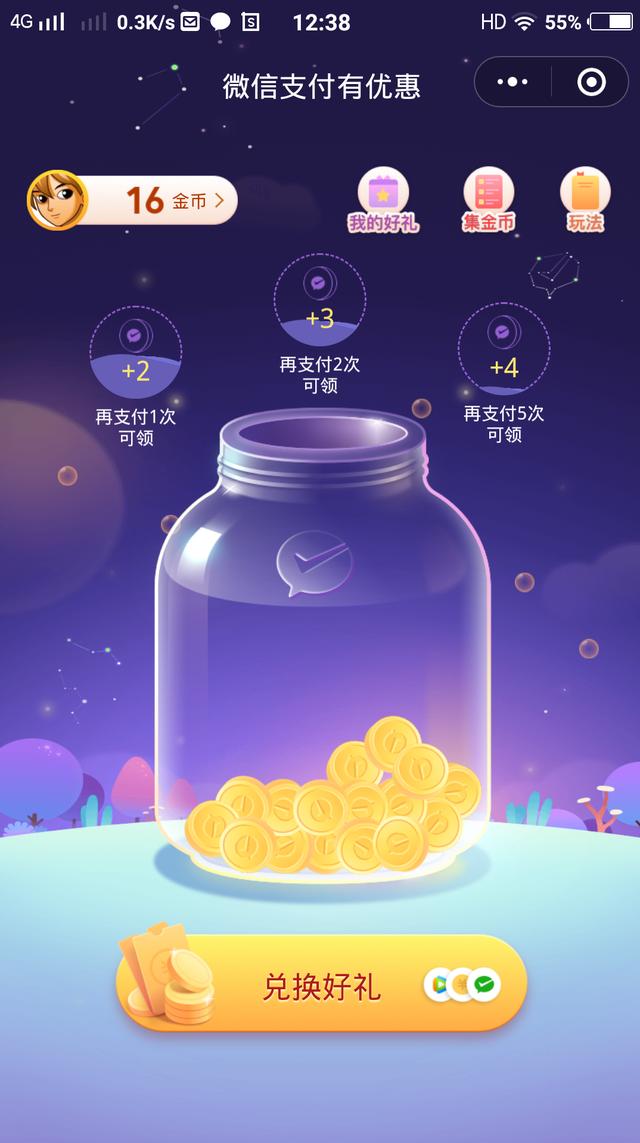The width and height of the screenshot is (640, 1143).
Task: Tap the +4 coin bubble
Action: pyautogui.click(x=504, y=349)
